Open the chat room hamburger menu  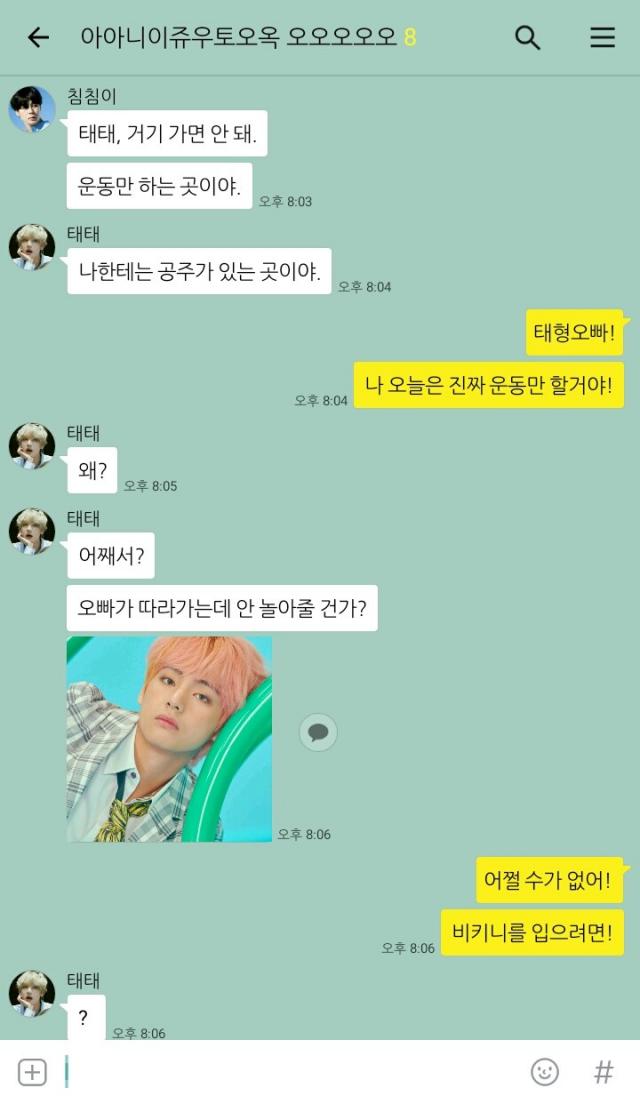[x=602, y=38]
